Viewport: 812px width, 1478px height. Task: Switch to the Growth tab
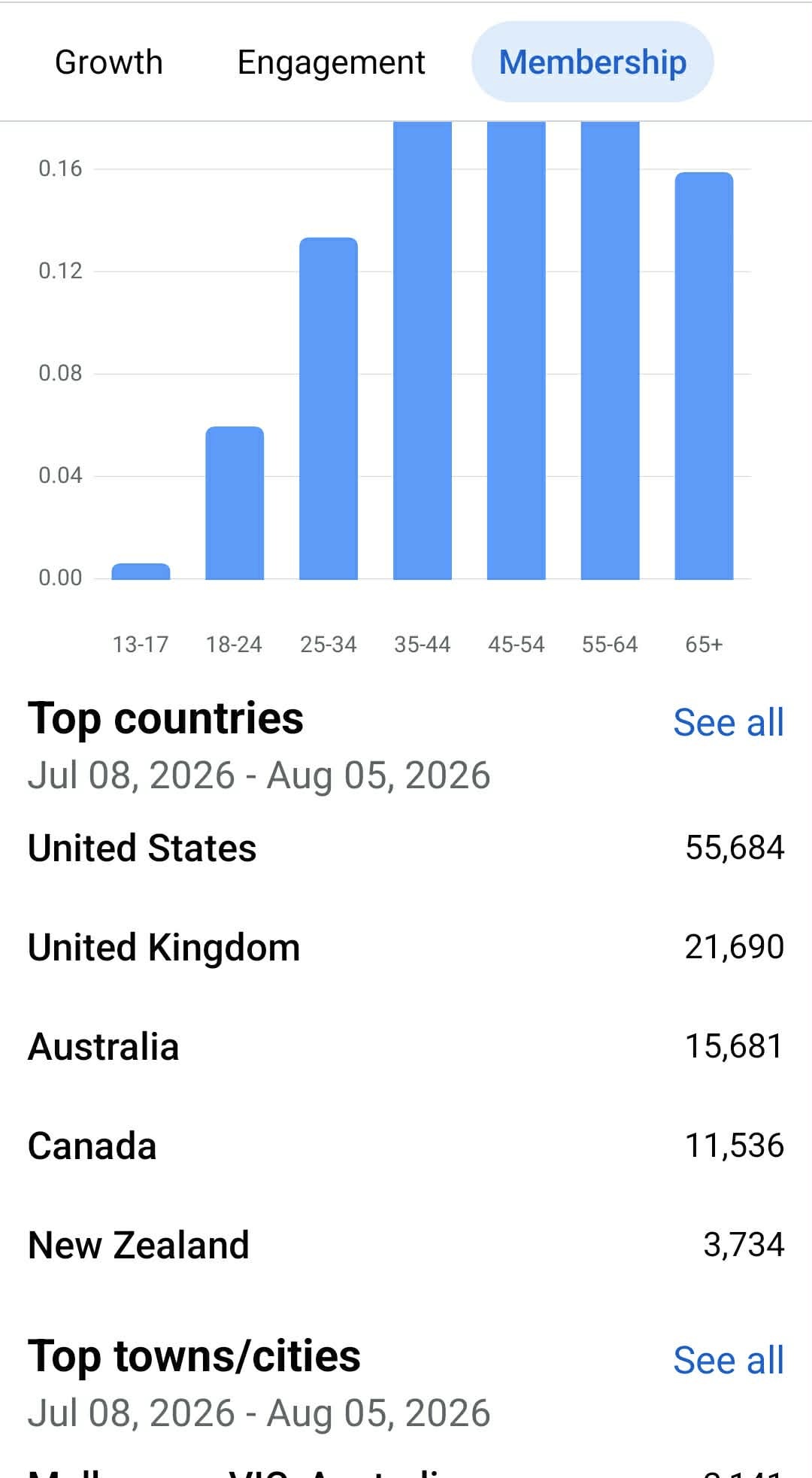pos(109,62)
